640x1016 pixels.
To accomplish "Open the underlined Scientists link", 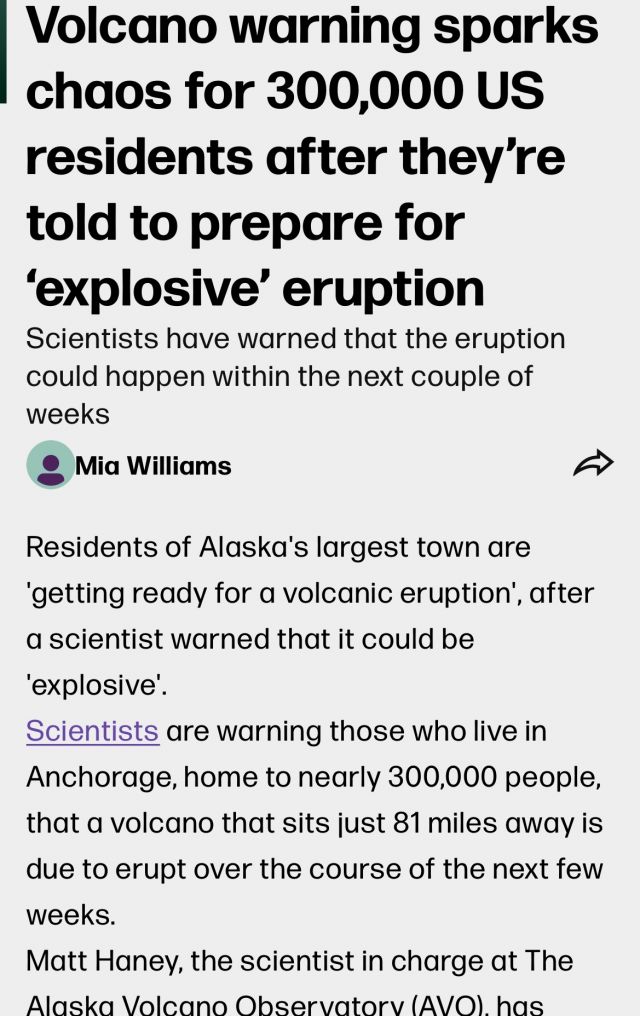I will coord(92,731).
